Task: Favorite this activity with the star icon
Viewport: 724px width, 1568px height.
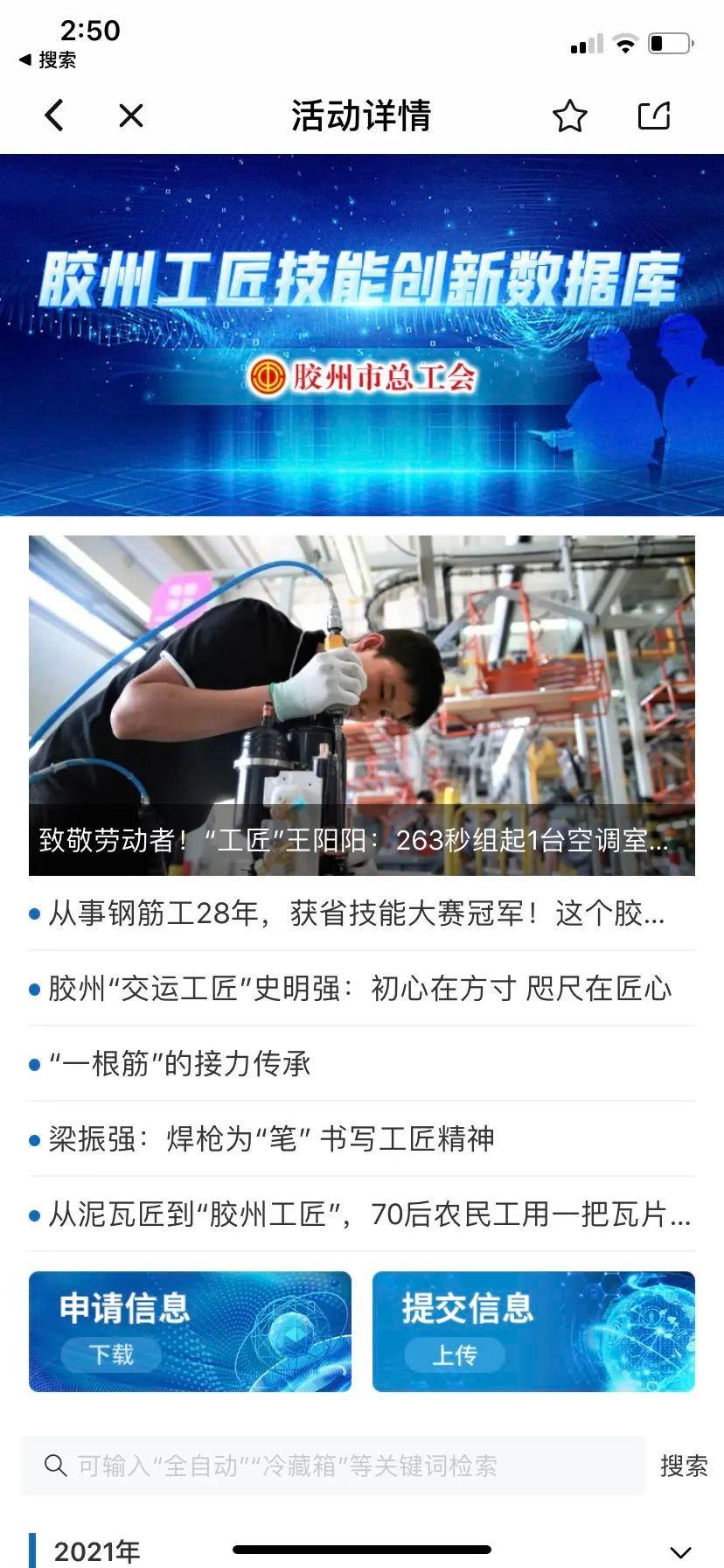Action: click(x=570, y=115)
